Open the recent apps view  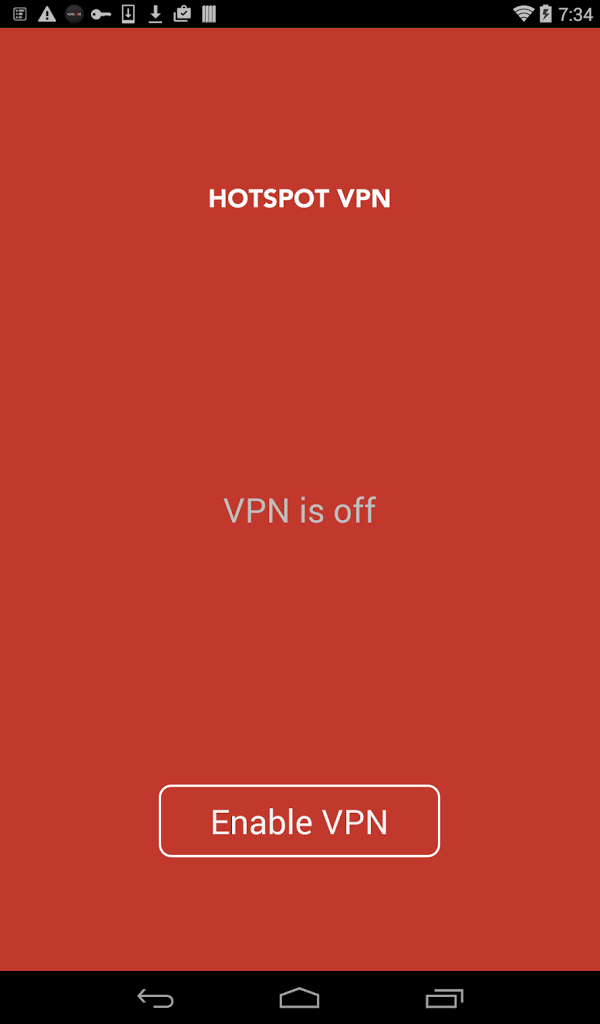point(444,998)
